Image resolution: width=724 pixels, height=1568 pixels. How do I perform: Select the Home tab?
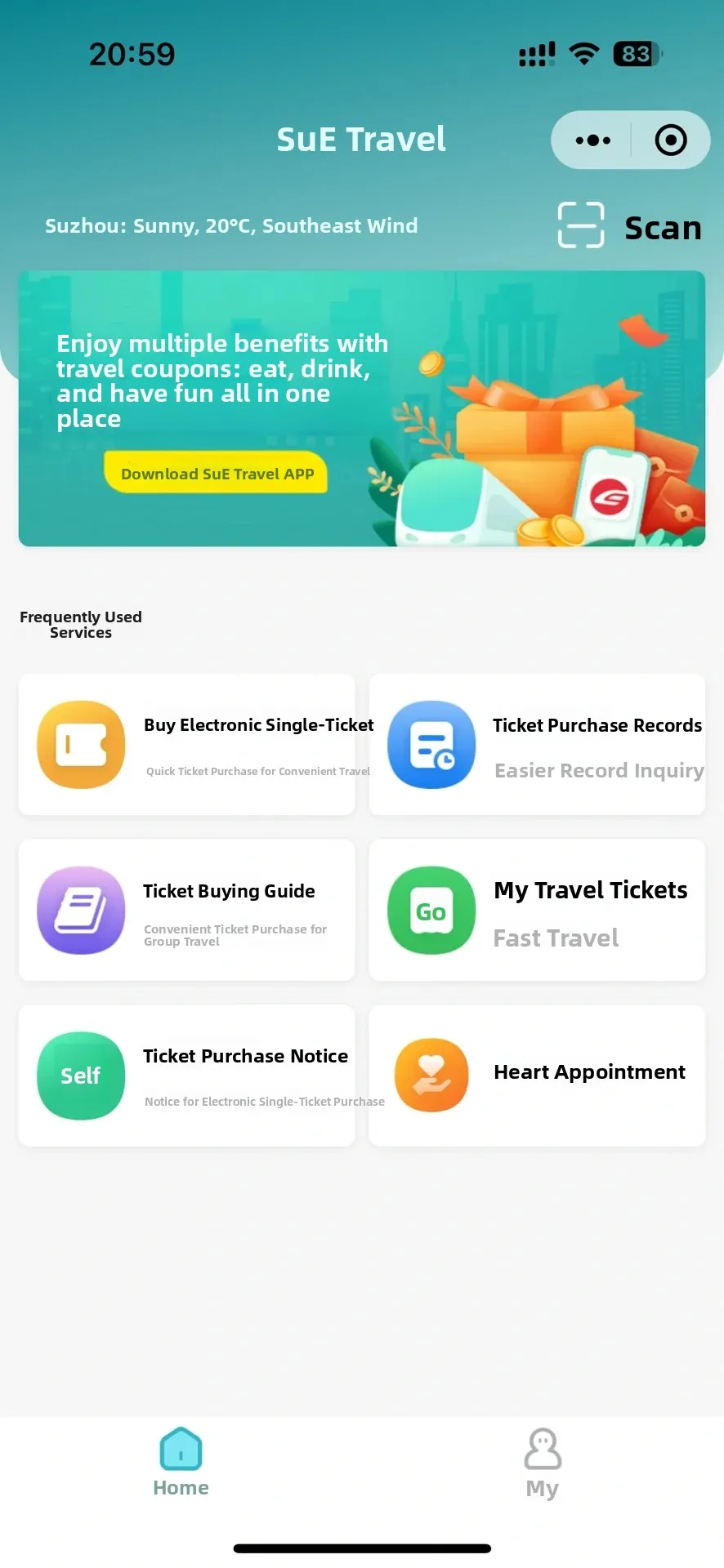pos(181,1463)
